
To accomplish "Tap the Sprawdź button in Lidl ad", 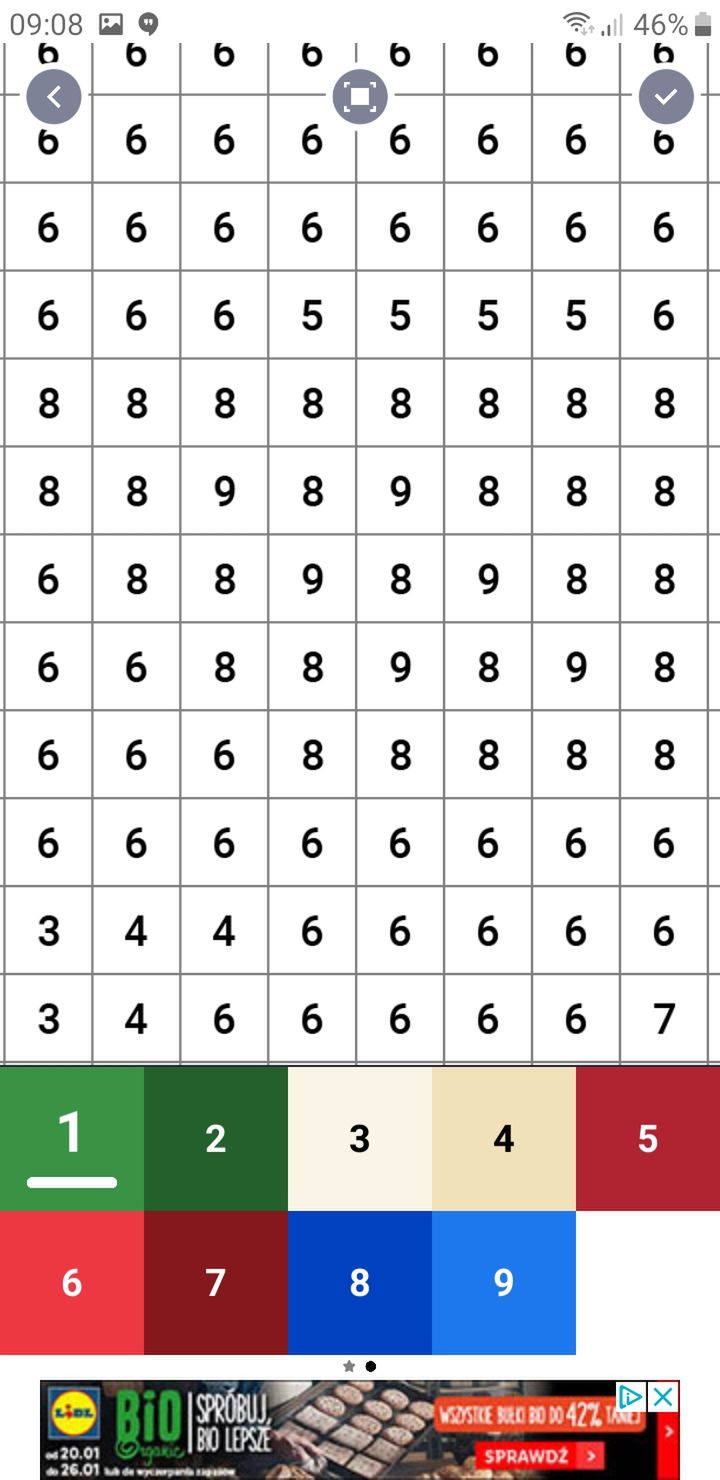I will click(x=538, y=1456).
